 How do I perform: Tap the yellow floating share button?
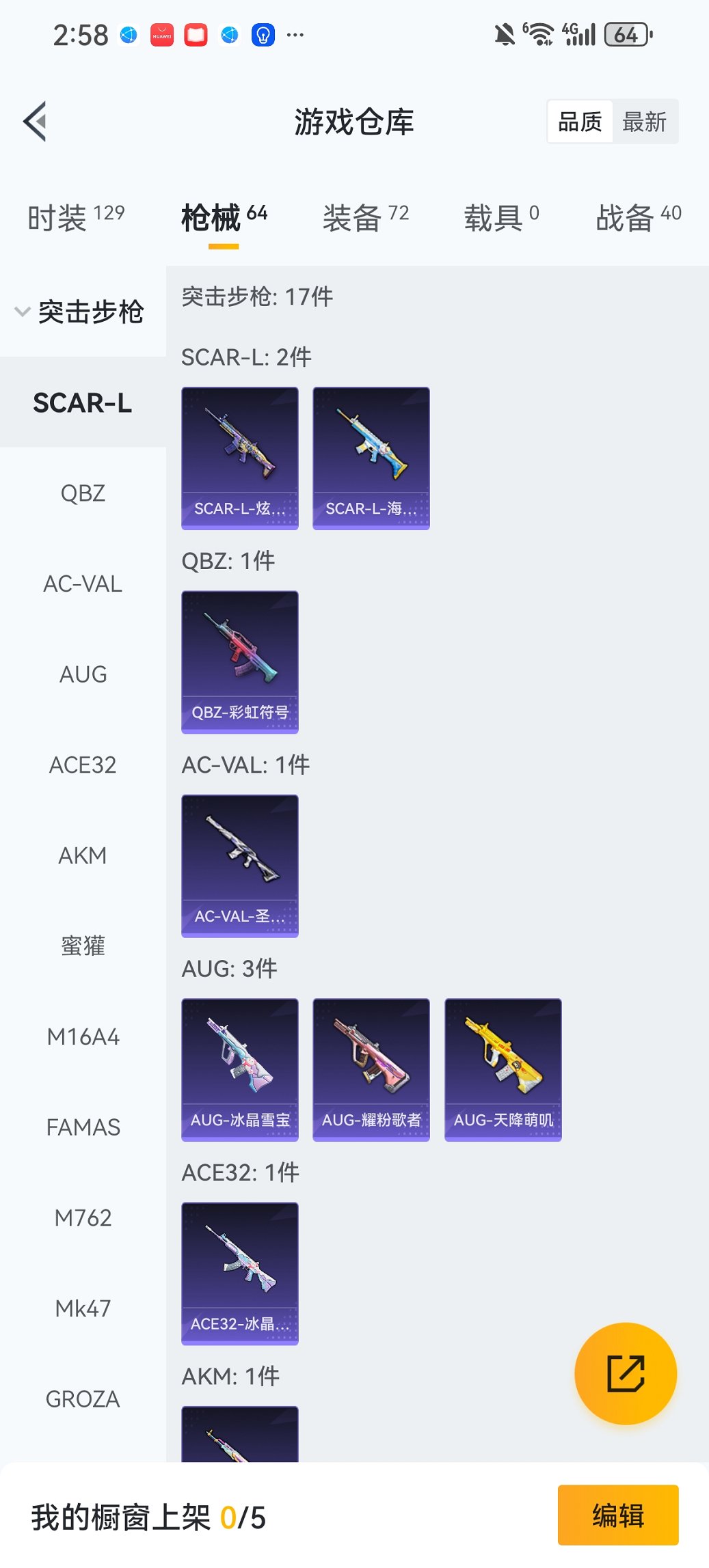coord(626,1373)
